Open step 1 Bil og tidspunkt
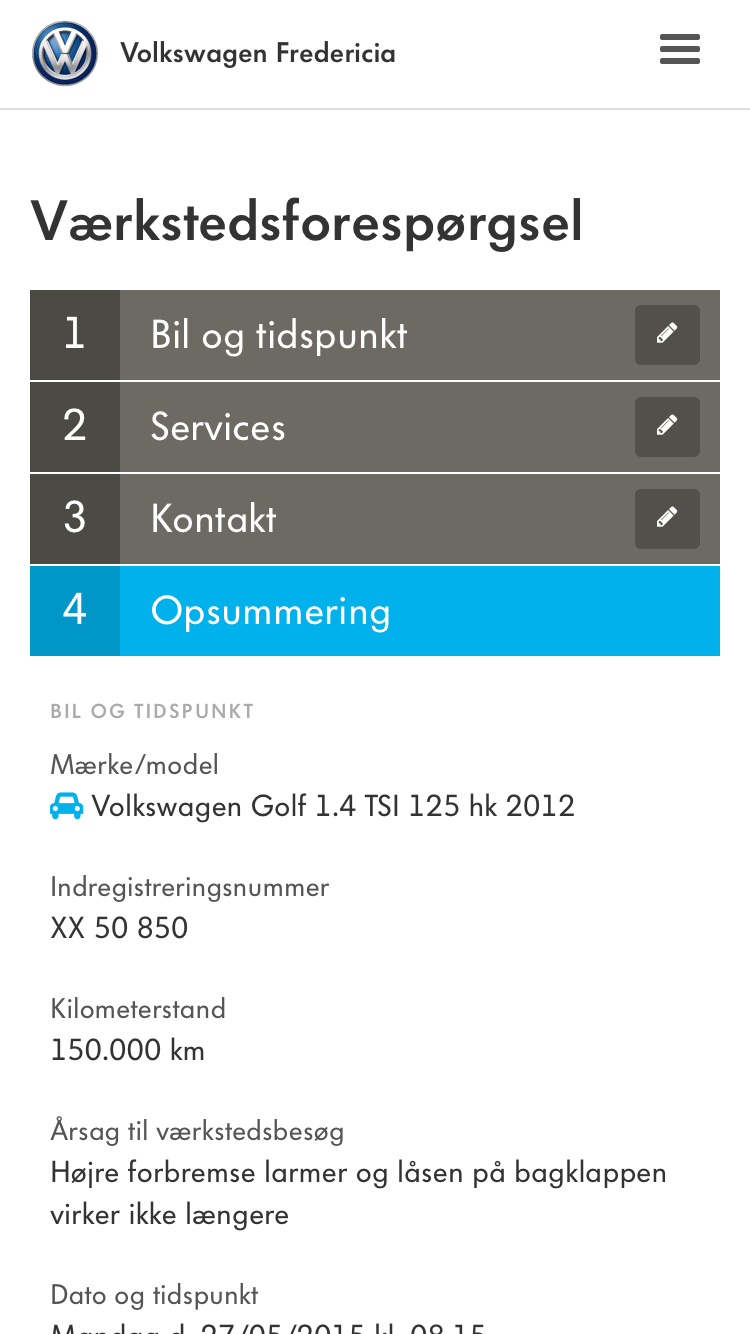 coord(375,335)
